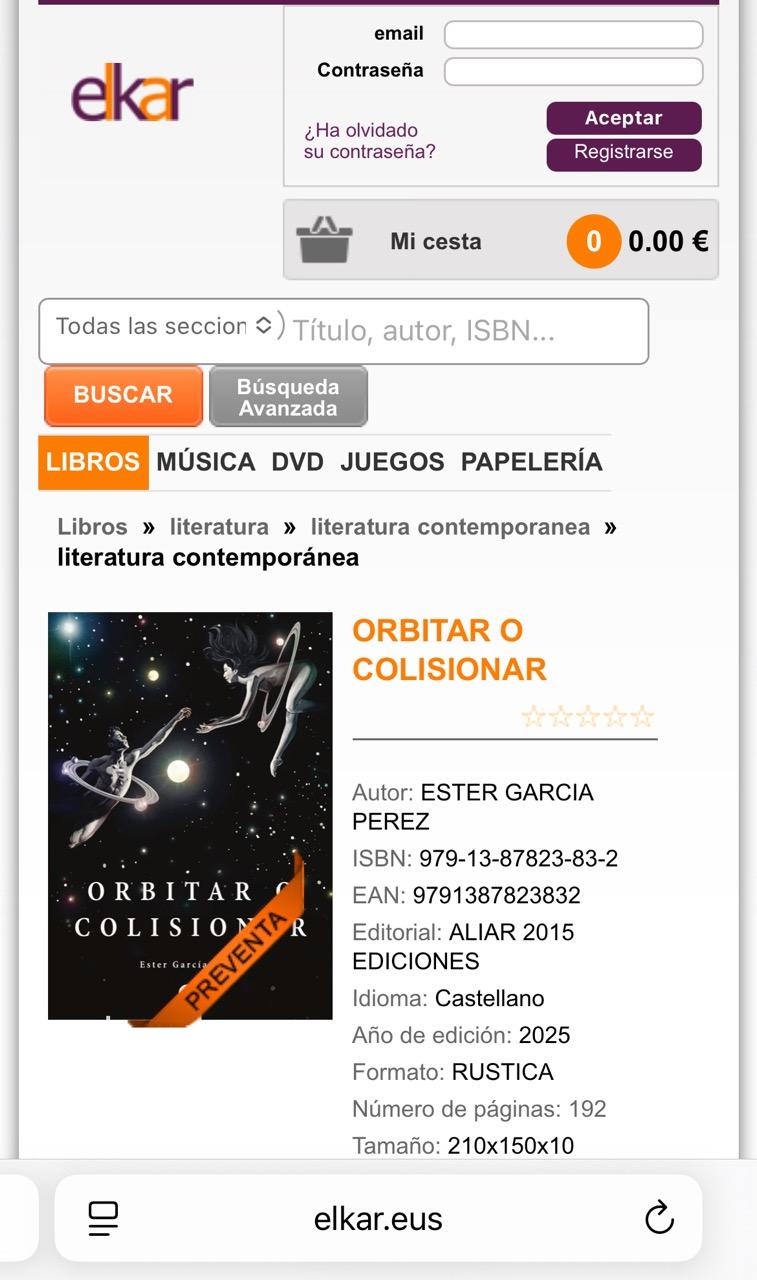Switch to the PAPELERÍA tab
Image resolution: width=757 pixels, height=1280 pixels.
pos(531,462)
